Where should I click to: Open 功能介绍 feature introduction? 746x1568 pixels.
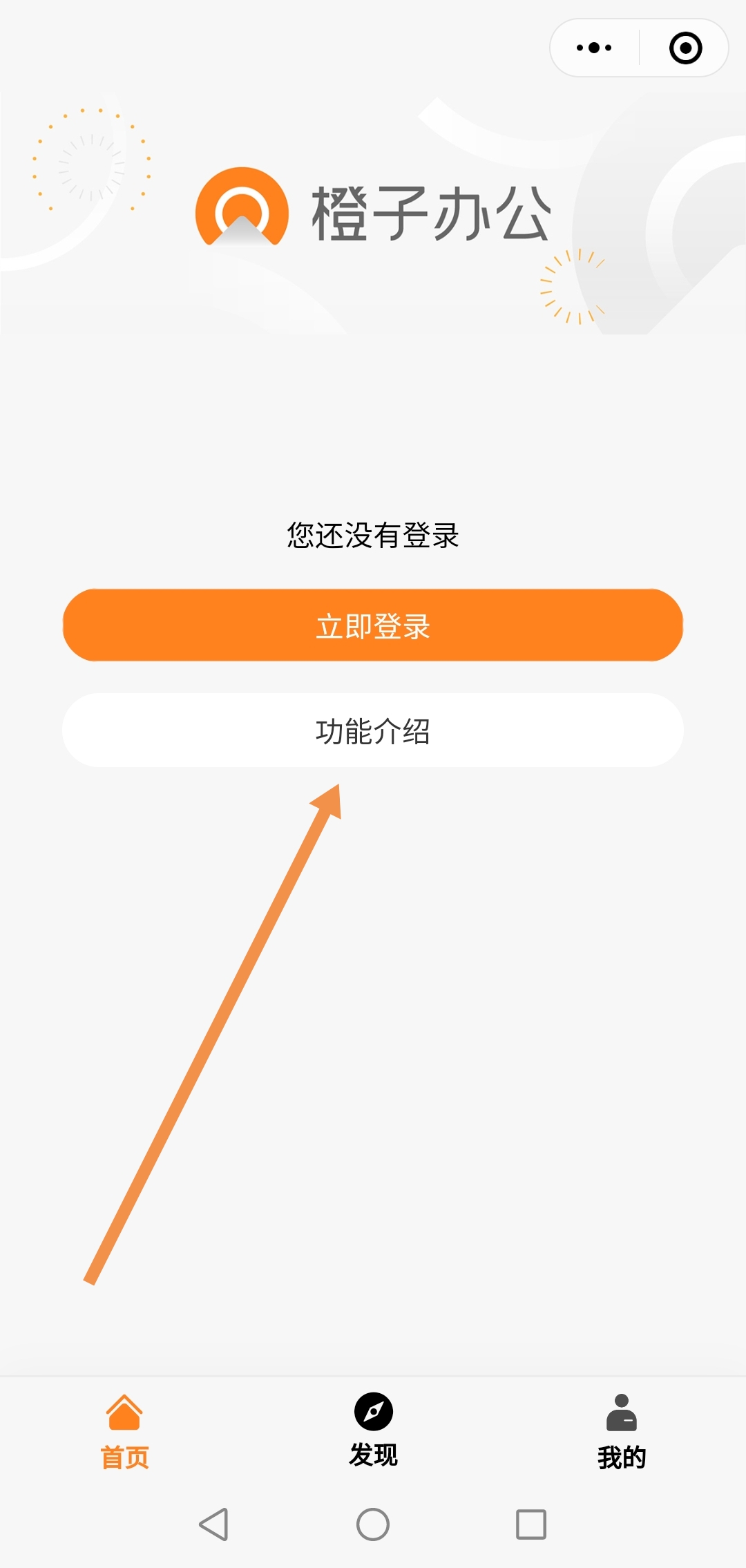[x=373, y=730]
